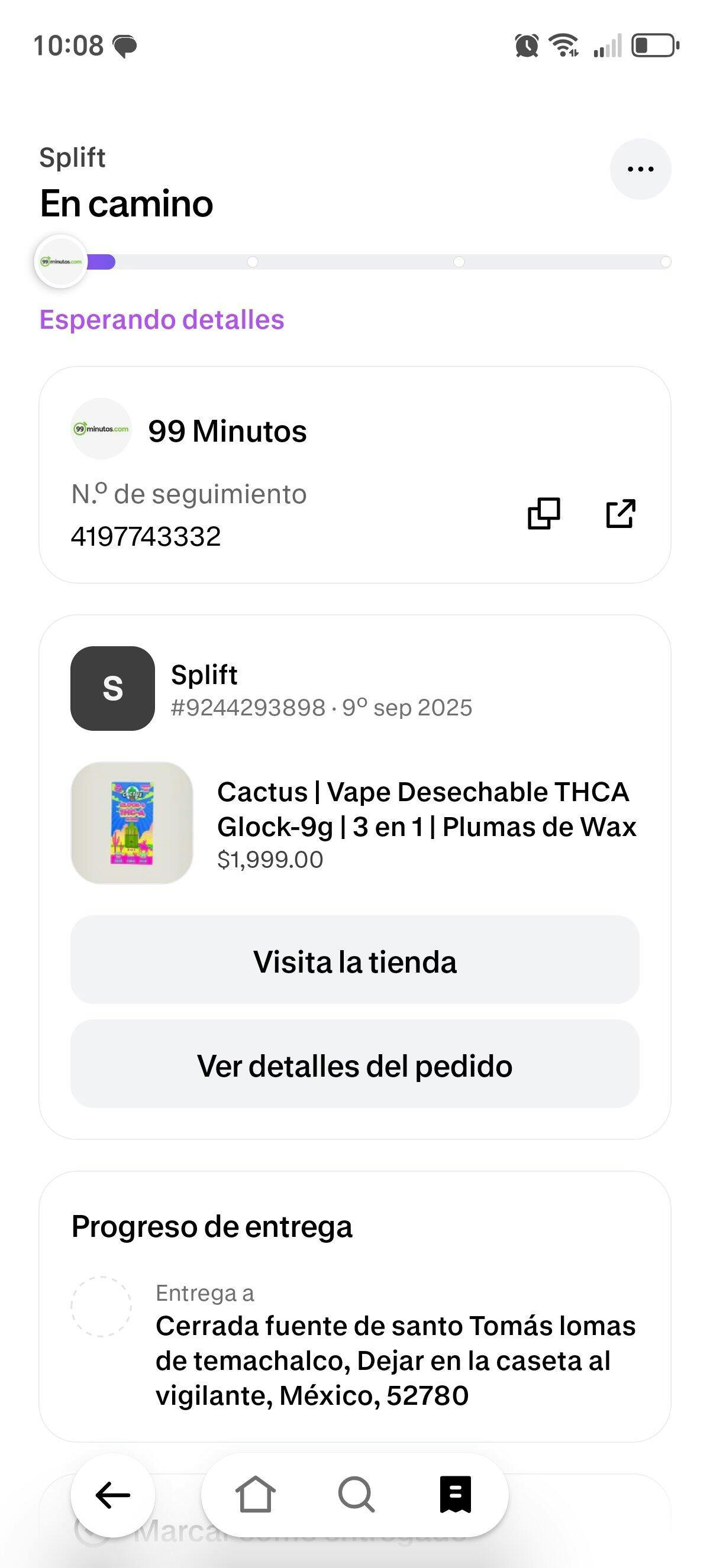Open the three-dot overflow menu
The width and height of the screenshot is (710, 1568).
640,169
